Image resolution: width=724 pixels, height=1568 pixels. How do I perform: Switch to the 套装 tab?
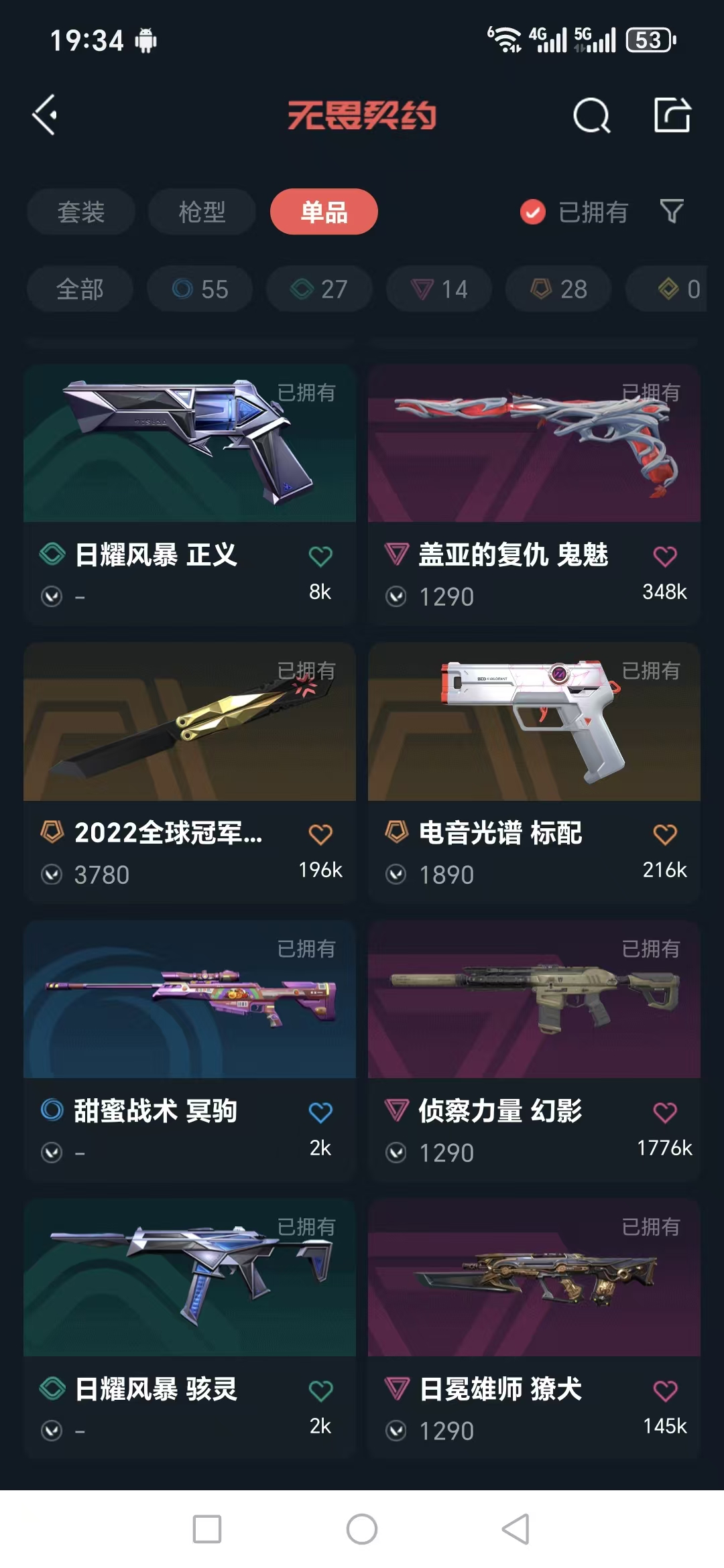79,212
